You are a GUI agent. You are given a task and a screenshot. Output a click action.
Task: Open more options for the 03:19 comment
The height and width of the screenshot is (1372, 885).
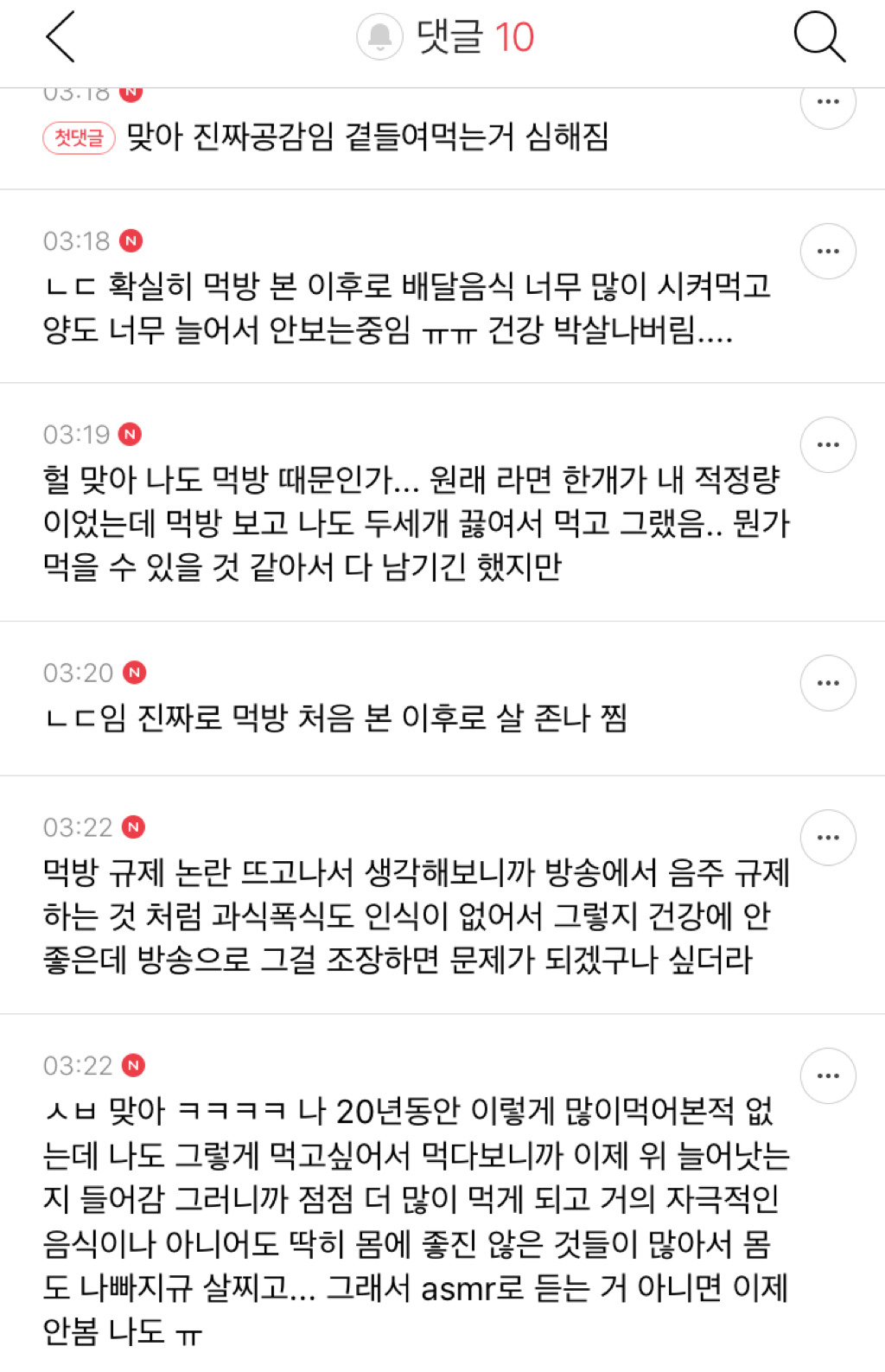tap(828, 445)
